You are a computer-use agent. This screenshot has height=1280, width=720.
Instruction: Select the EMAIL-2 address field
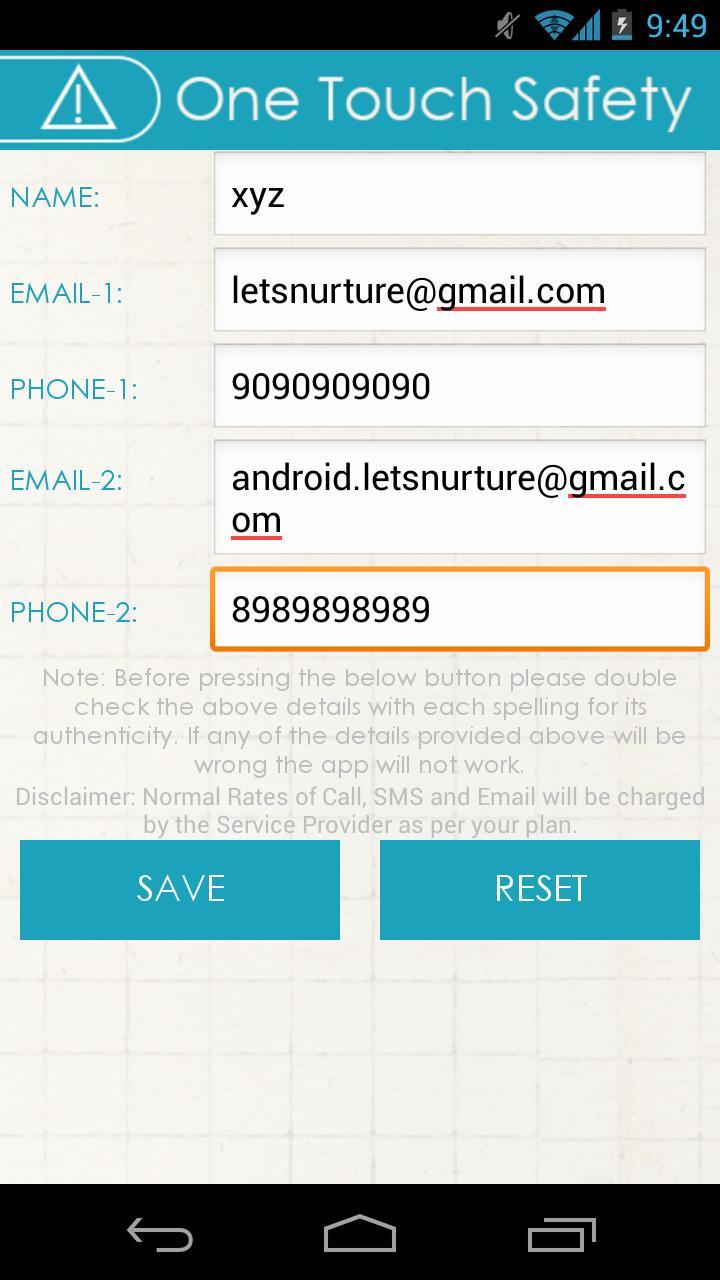click(459, 497)
